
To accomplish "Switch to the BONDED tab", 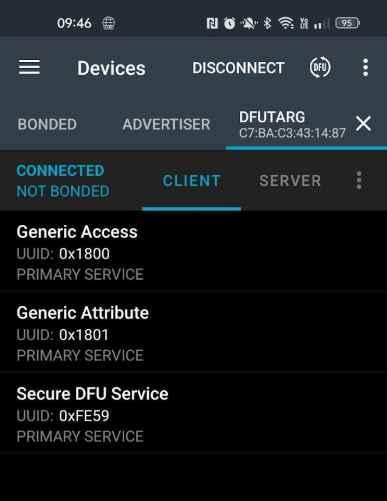I will (47, 124).
